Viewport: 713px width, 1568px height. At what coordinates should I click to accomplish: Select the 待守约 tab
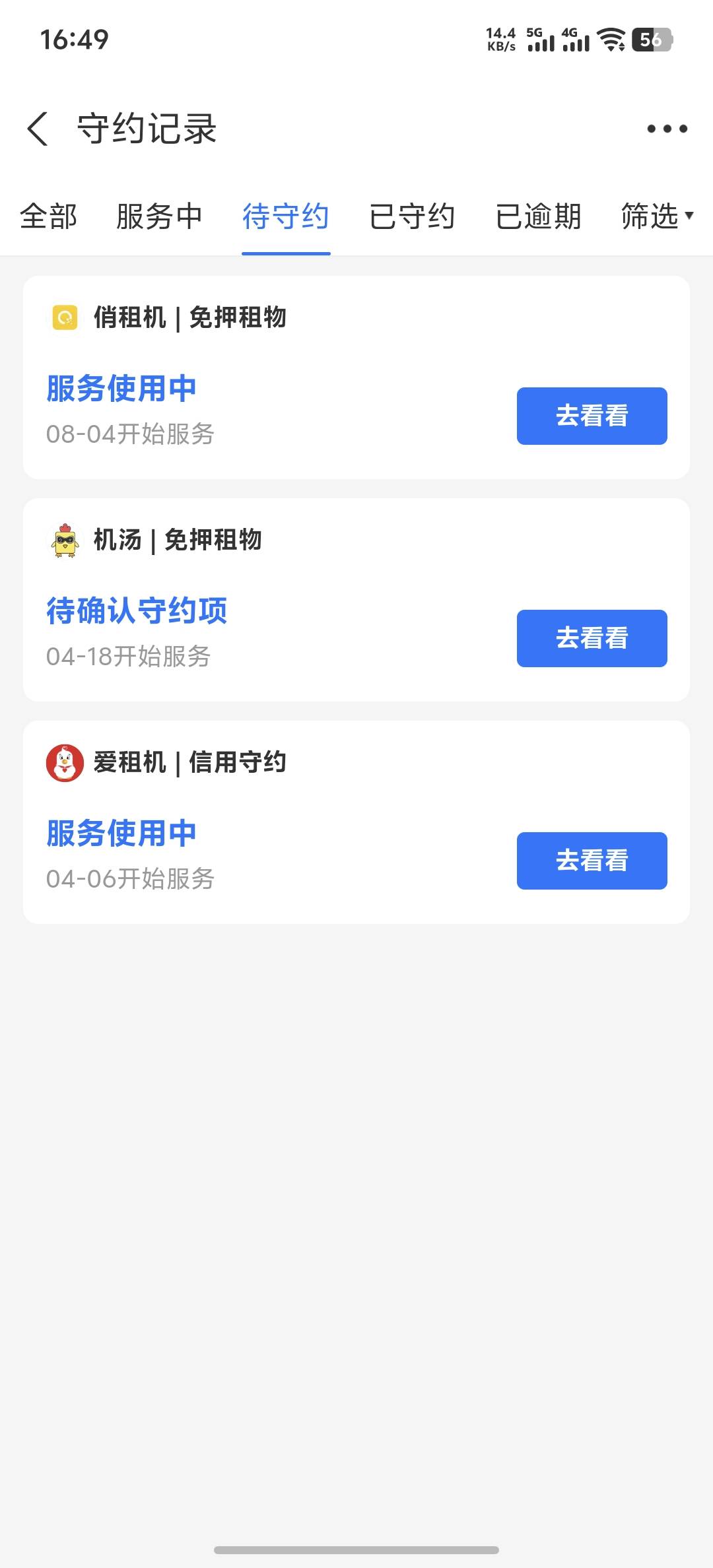(x=286, y=216)
